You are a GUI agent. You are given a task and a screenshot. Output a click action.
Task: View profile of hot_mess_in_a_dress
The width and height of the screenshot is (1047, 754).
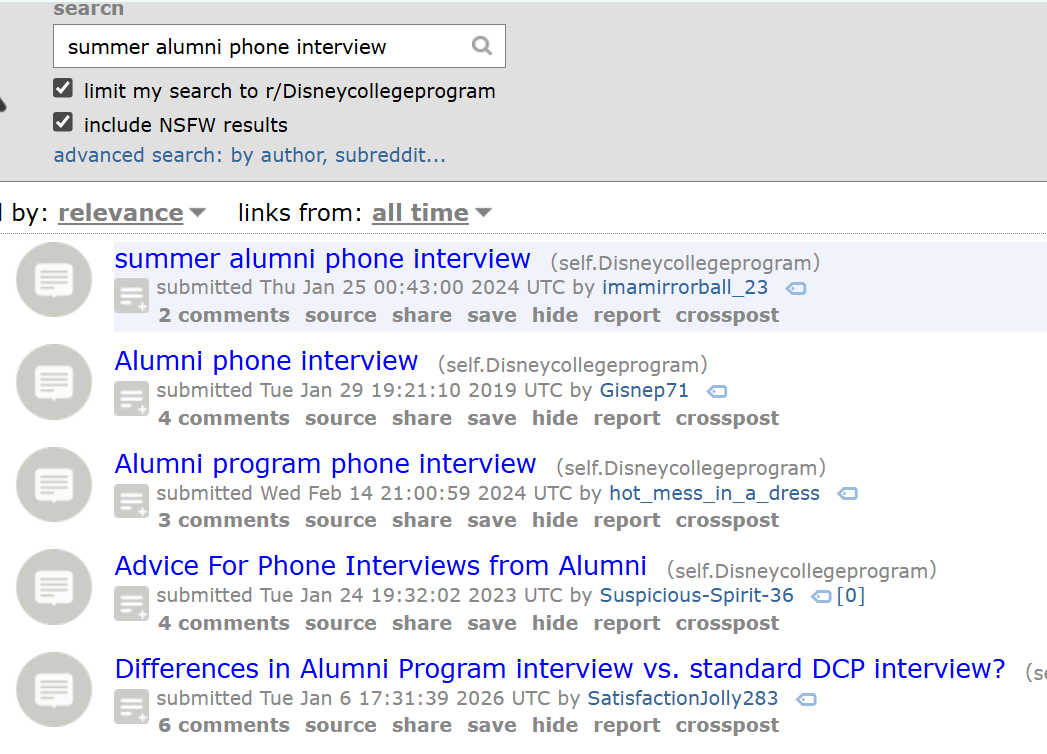714,493
